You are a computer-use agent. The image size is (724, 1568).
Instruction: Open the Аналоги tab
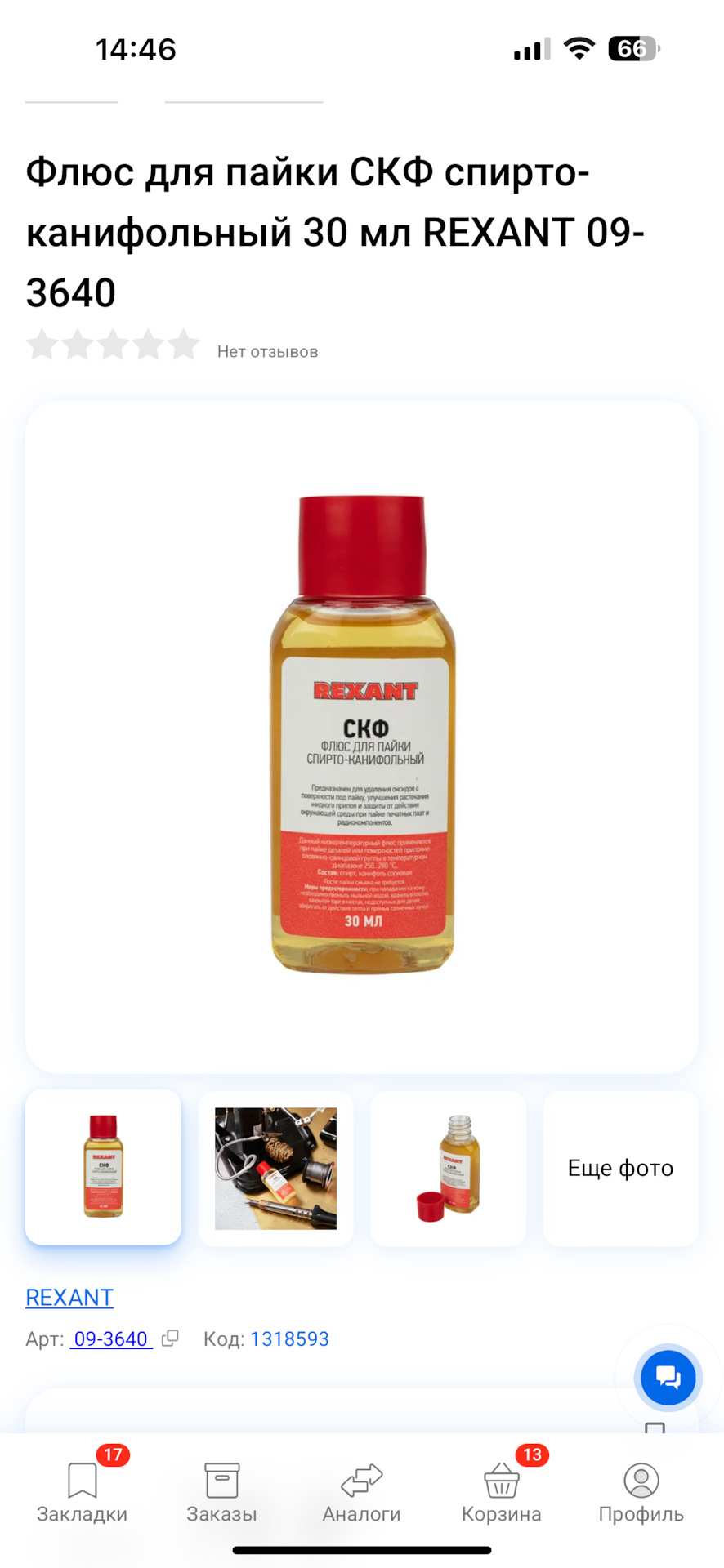[x=361, y=1492]
